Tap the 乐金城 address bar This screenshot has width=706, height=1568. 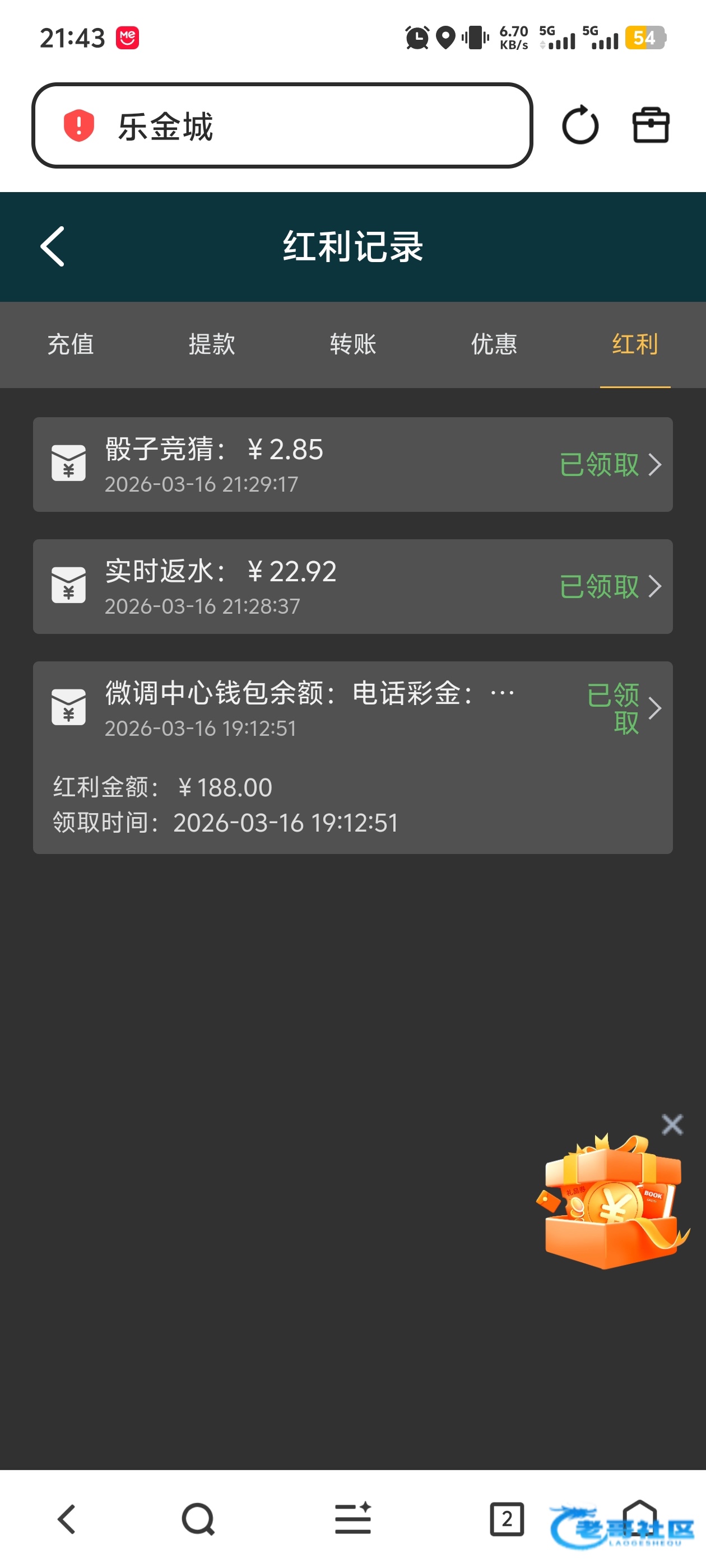tap(281, 126)
